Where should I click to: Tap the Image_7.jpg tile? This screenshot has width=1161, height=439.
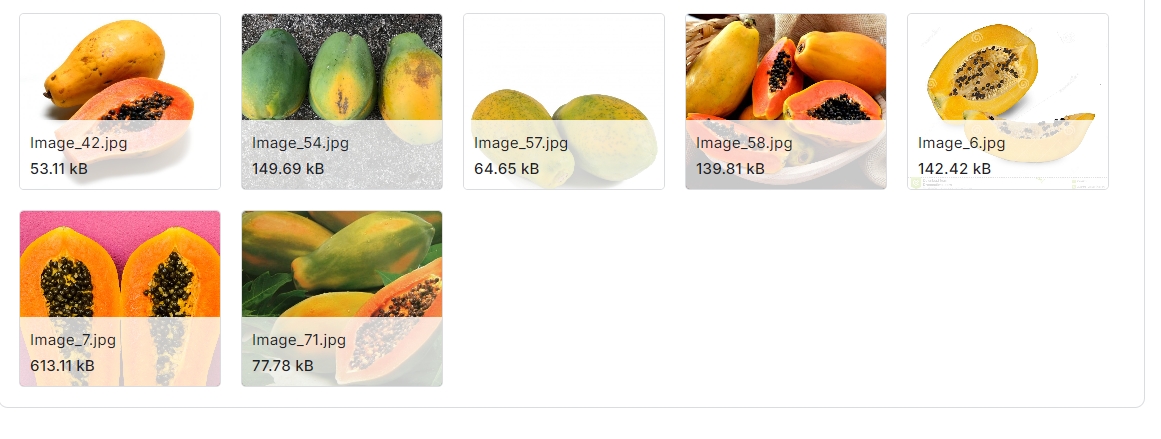(x=120, y=298)
